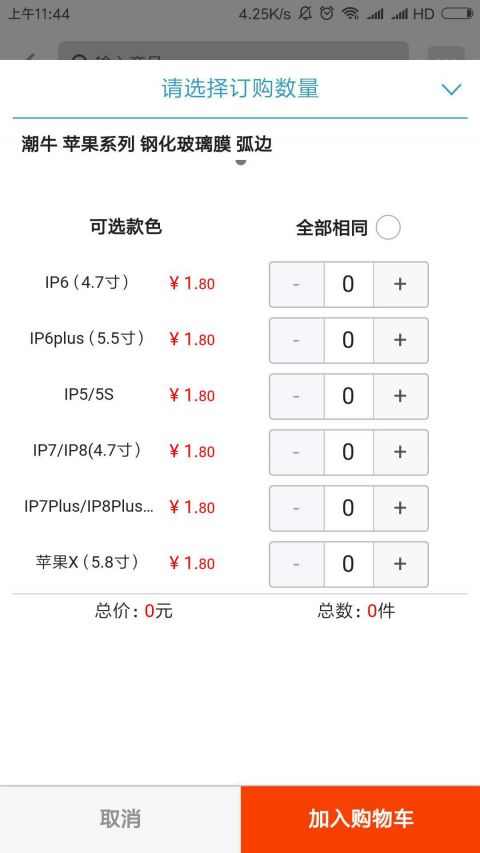Decrease the 苹果X (5.8寸) quantity with minus
The image size is (480, 853).
coord(297,564)
